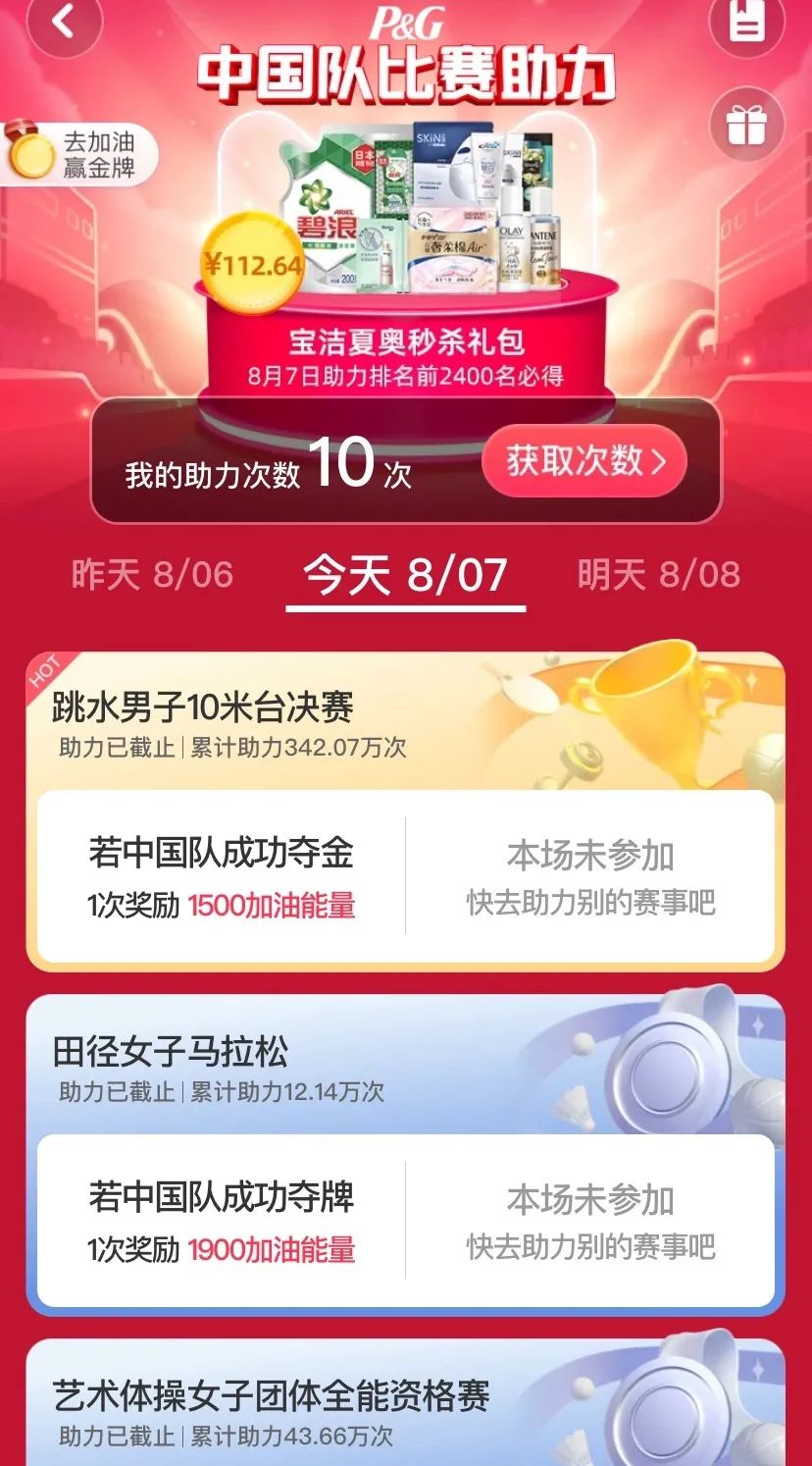
Task: View 宝洁夏奥秒杀礼包 prize pack
Action: click(x=406, y=342)
